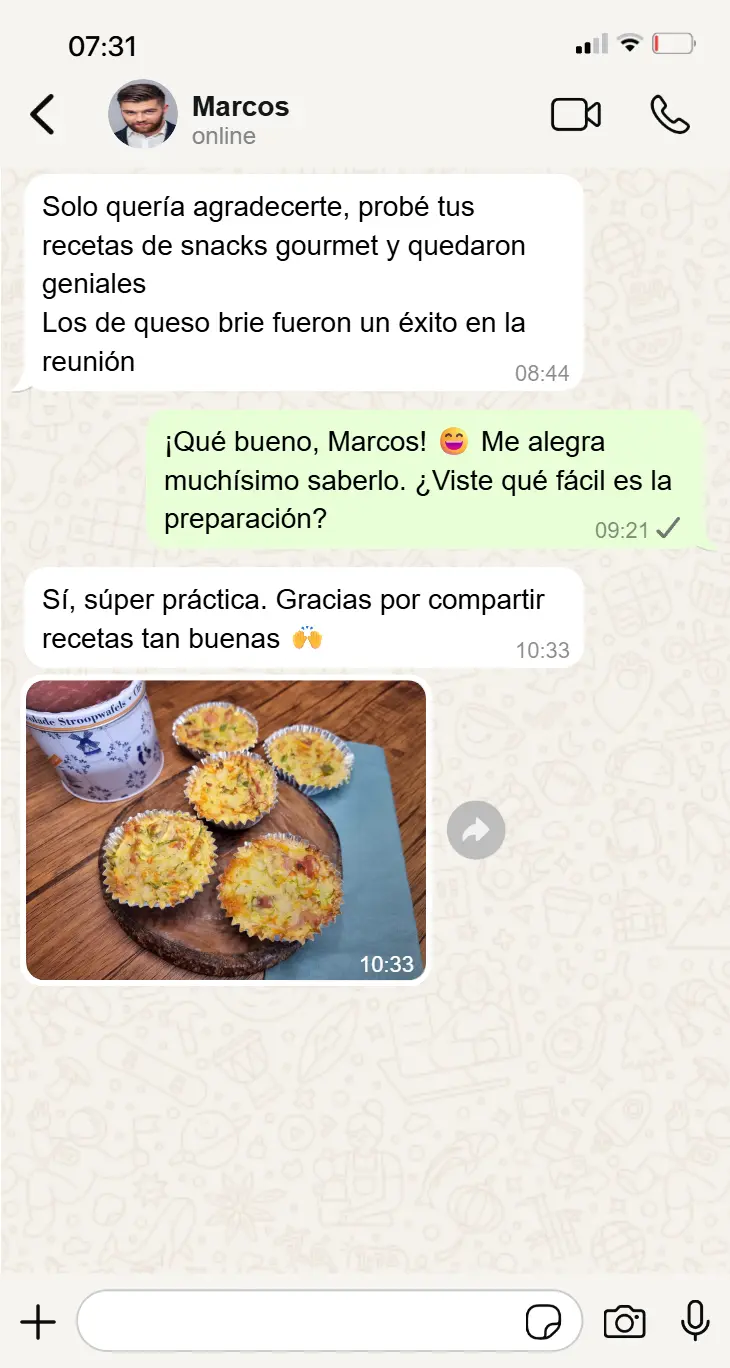This screenshot has height=1368, width=730.
Task: Start a video call with Marcos
Action: 576,115
